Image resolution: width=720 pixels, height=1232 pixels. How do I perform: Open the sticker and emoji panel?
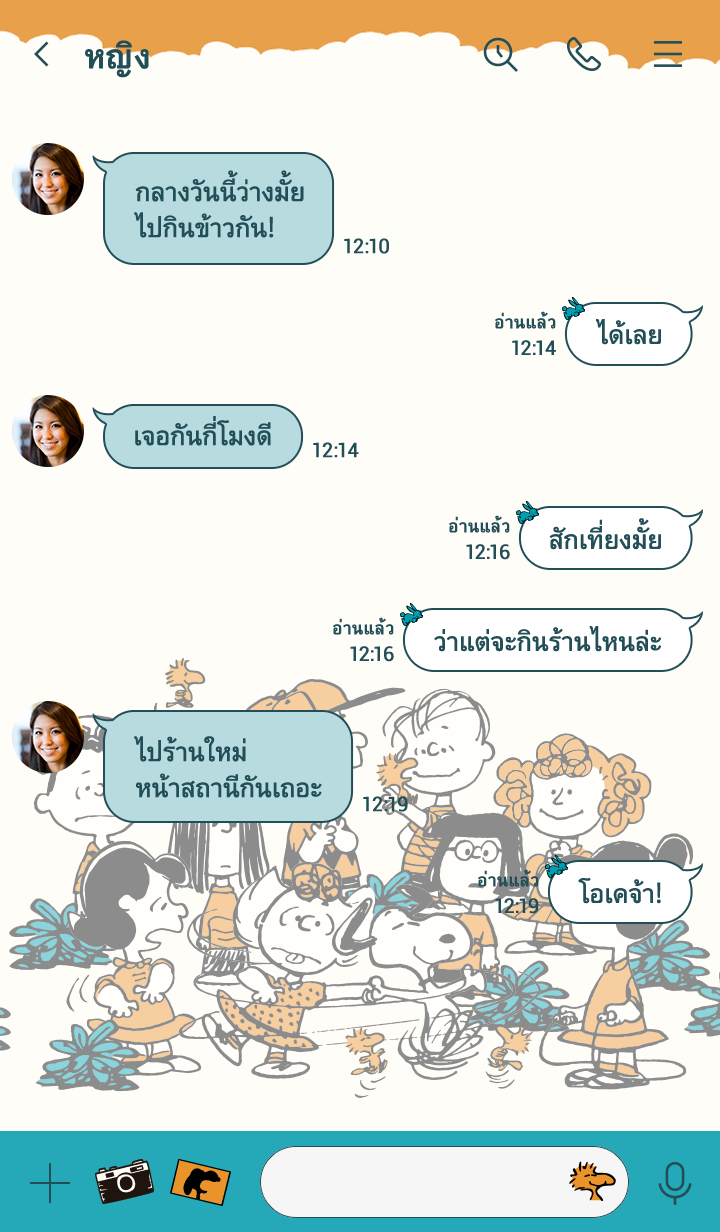592,1182
